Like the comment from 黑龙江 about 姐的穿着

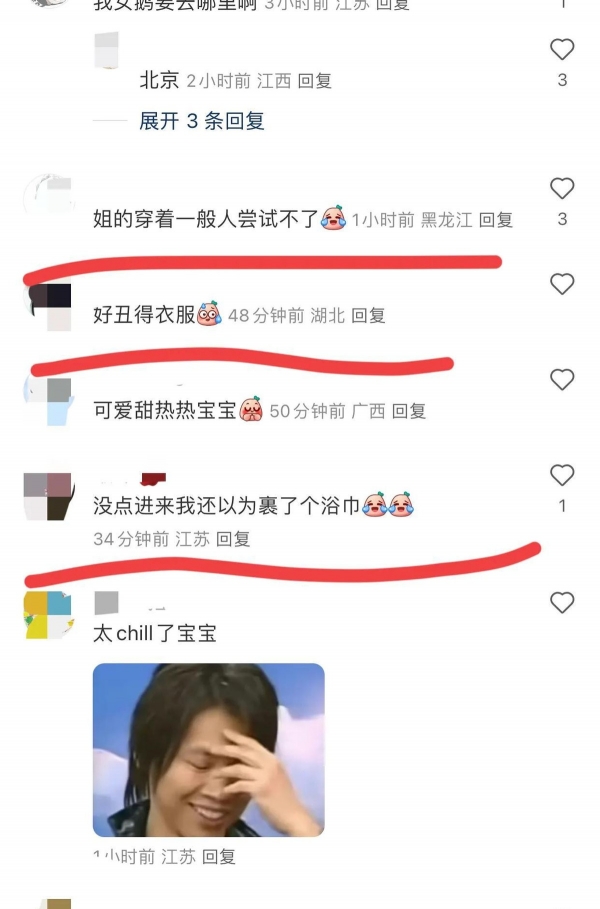(562, 188)
